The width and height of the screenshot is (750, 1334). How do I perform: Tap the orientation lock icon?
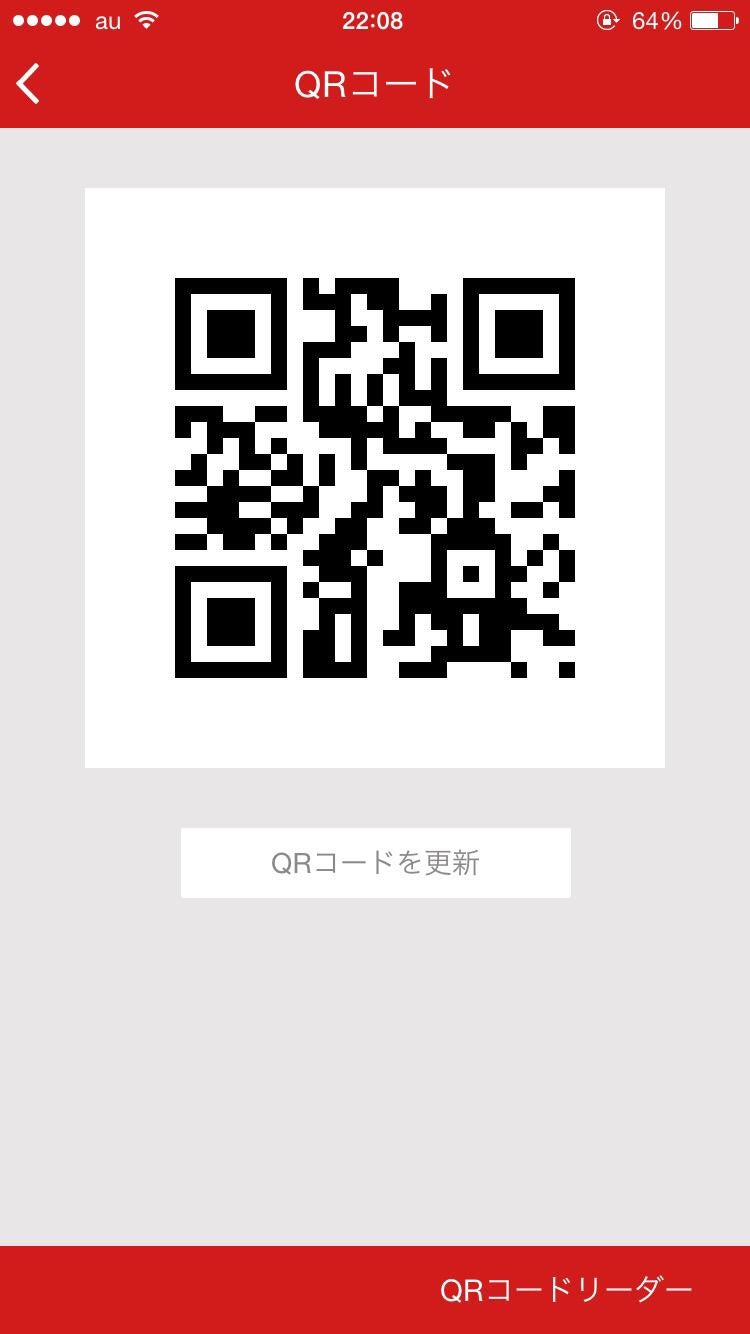[609, 18]
